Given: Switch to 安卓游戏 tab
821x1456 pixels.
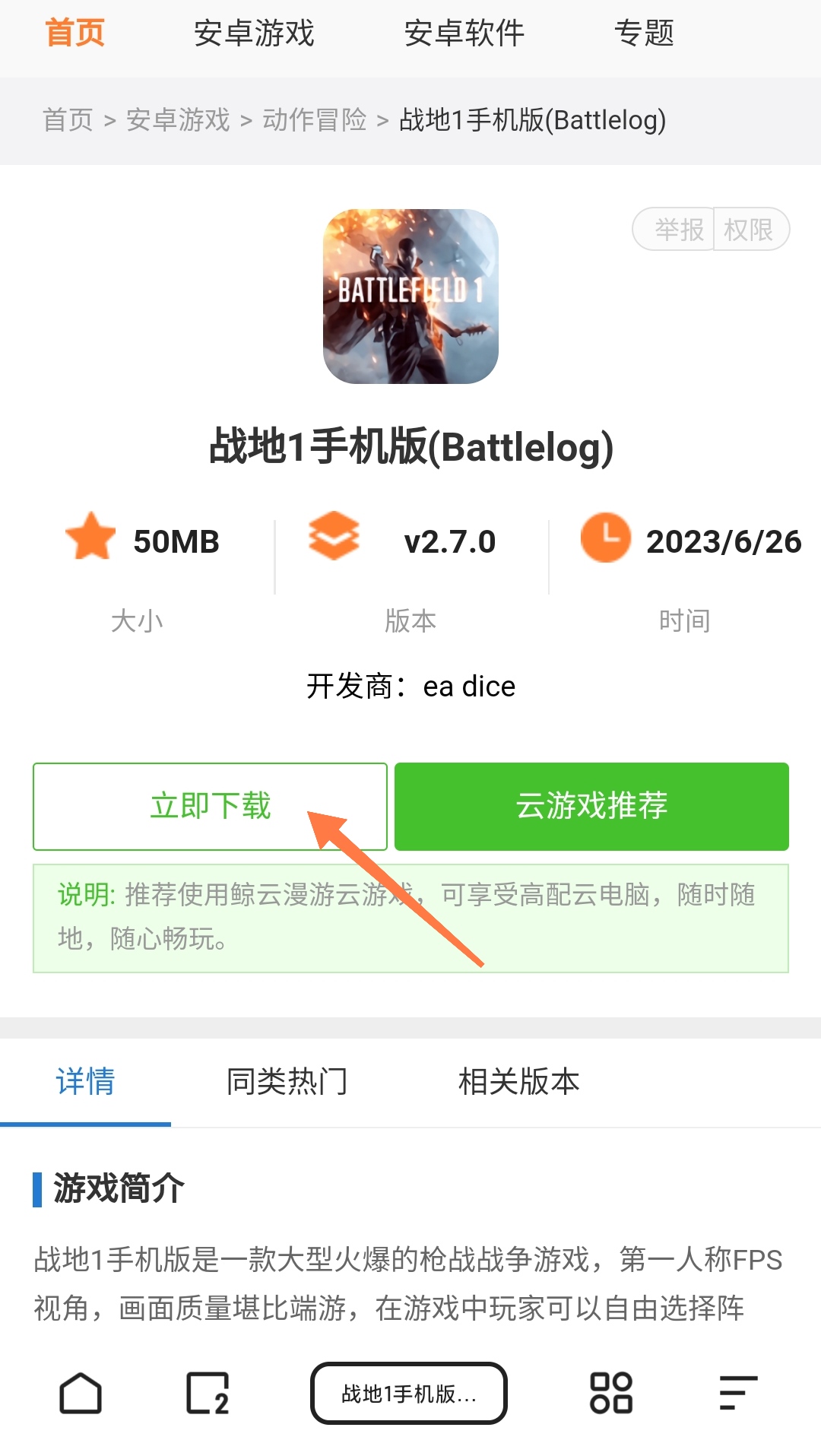Looking at the screenshot, I should [254, 33].
